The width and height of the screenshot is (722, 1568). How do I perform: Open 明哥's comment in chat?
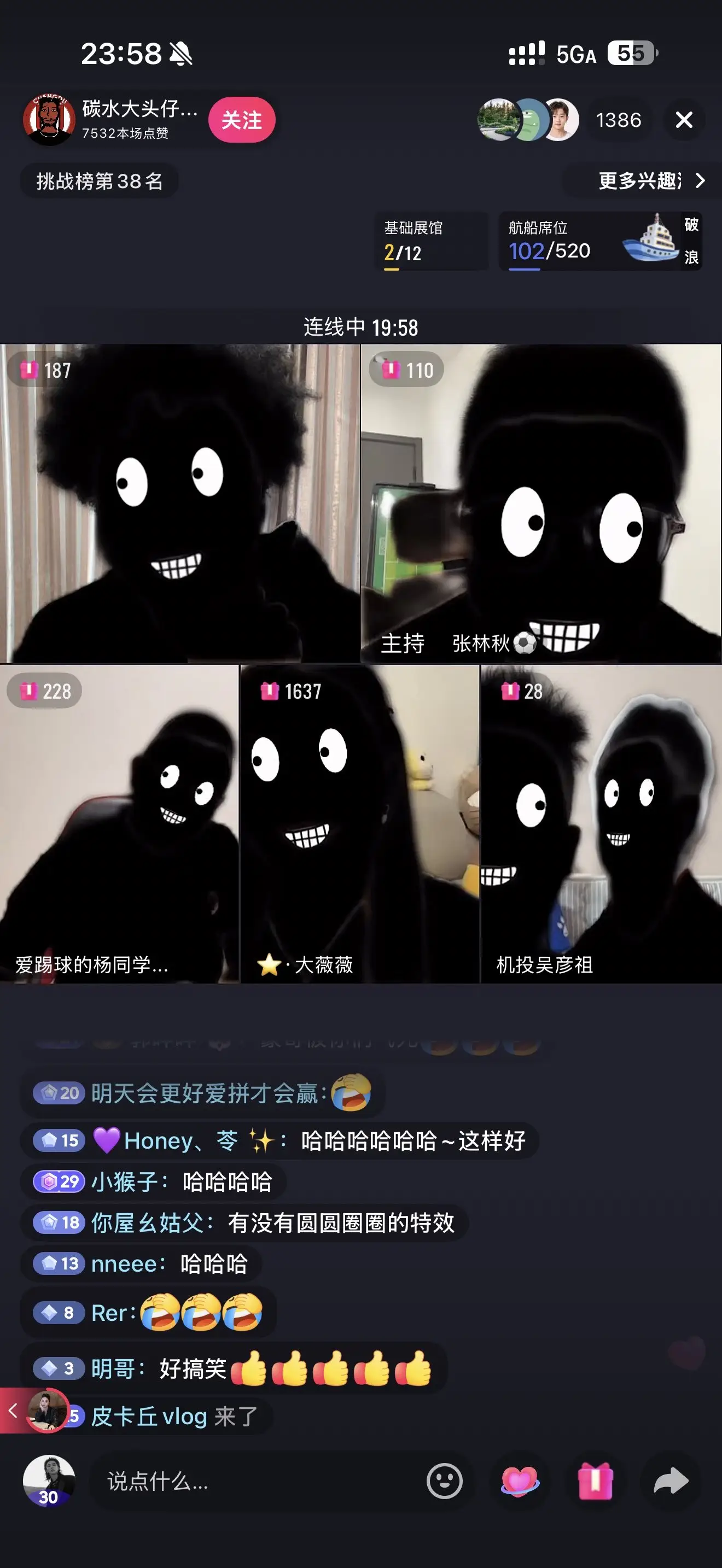pos(234,1368)
